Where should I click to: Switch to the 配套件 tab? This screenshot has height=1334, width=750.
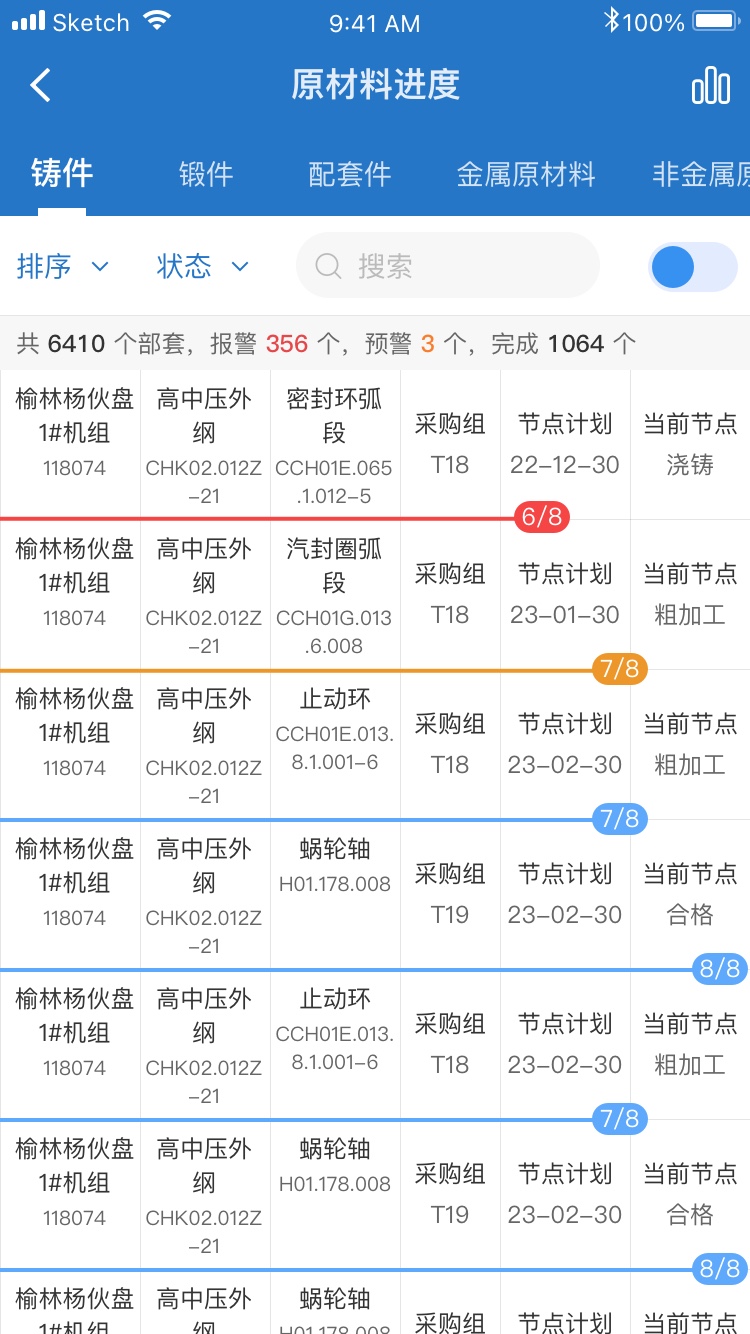click(x=349, y=174)
